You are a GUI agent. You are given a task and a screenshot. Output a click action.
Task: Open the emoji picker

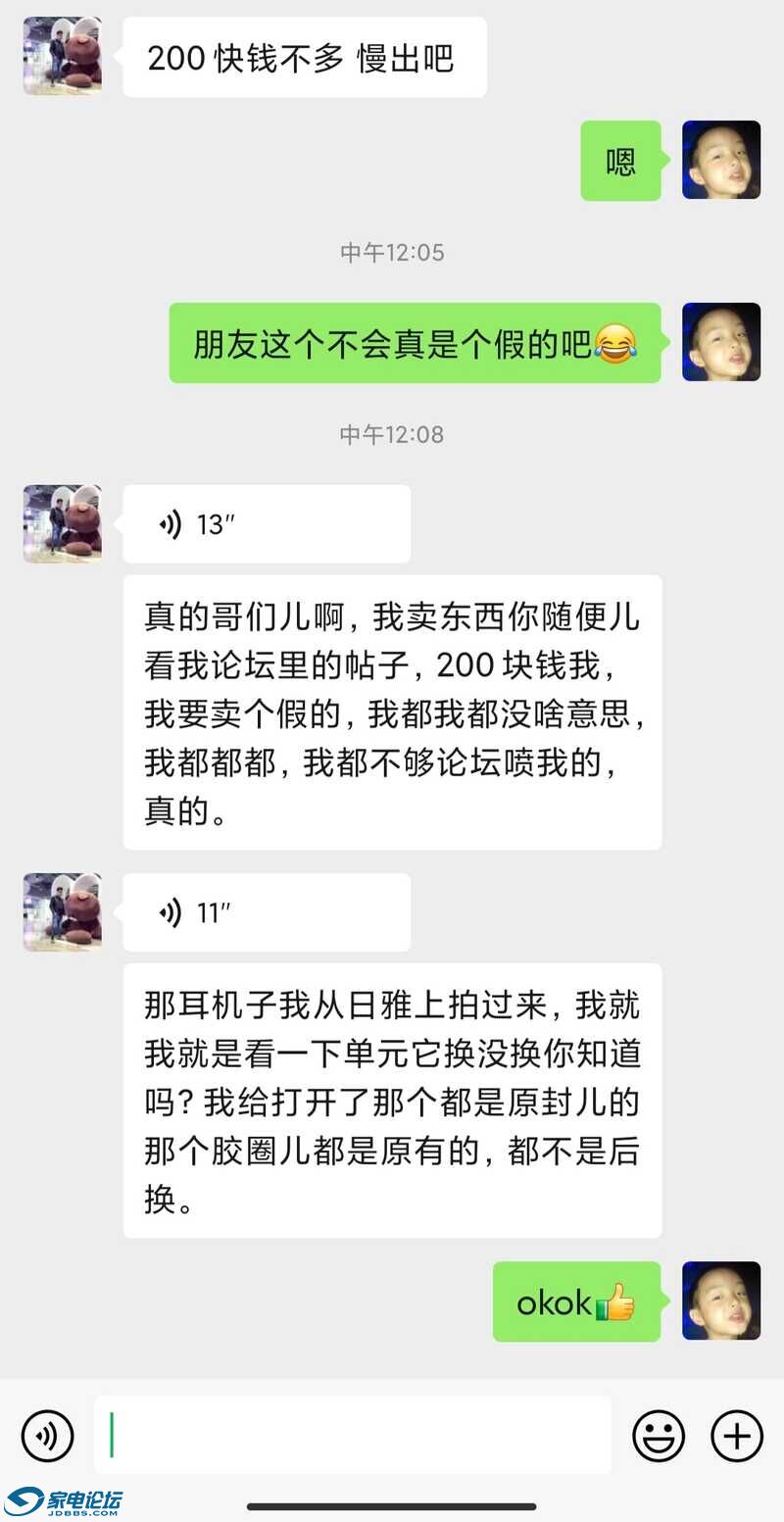coord(658,1436)
